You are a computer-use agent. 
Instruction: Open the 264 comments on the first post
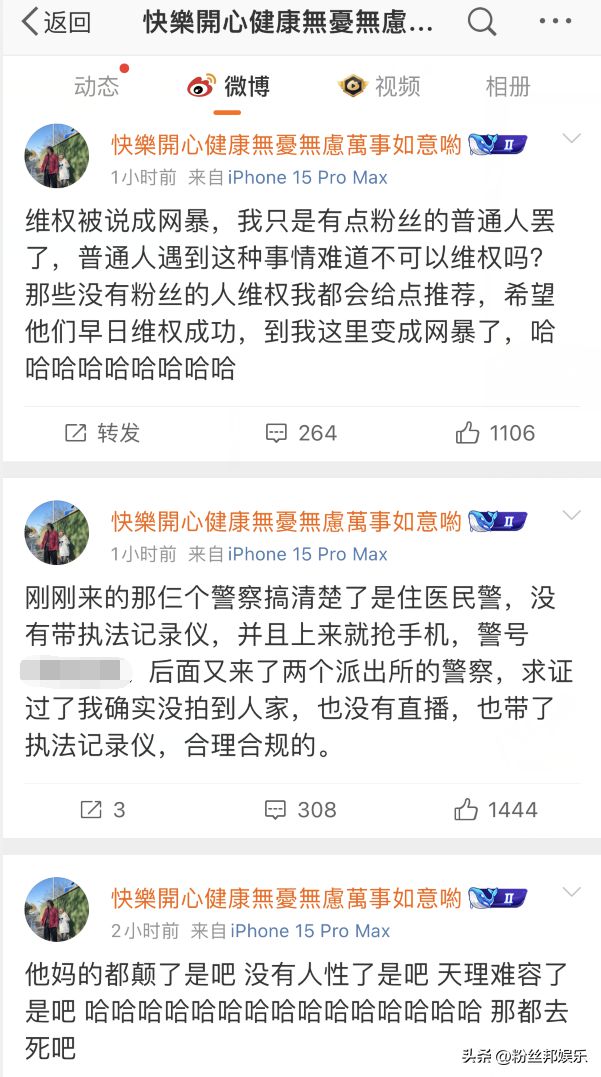[301, 433]
